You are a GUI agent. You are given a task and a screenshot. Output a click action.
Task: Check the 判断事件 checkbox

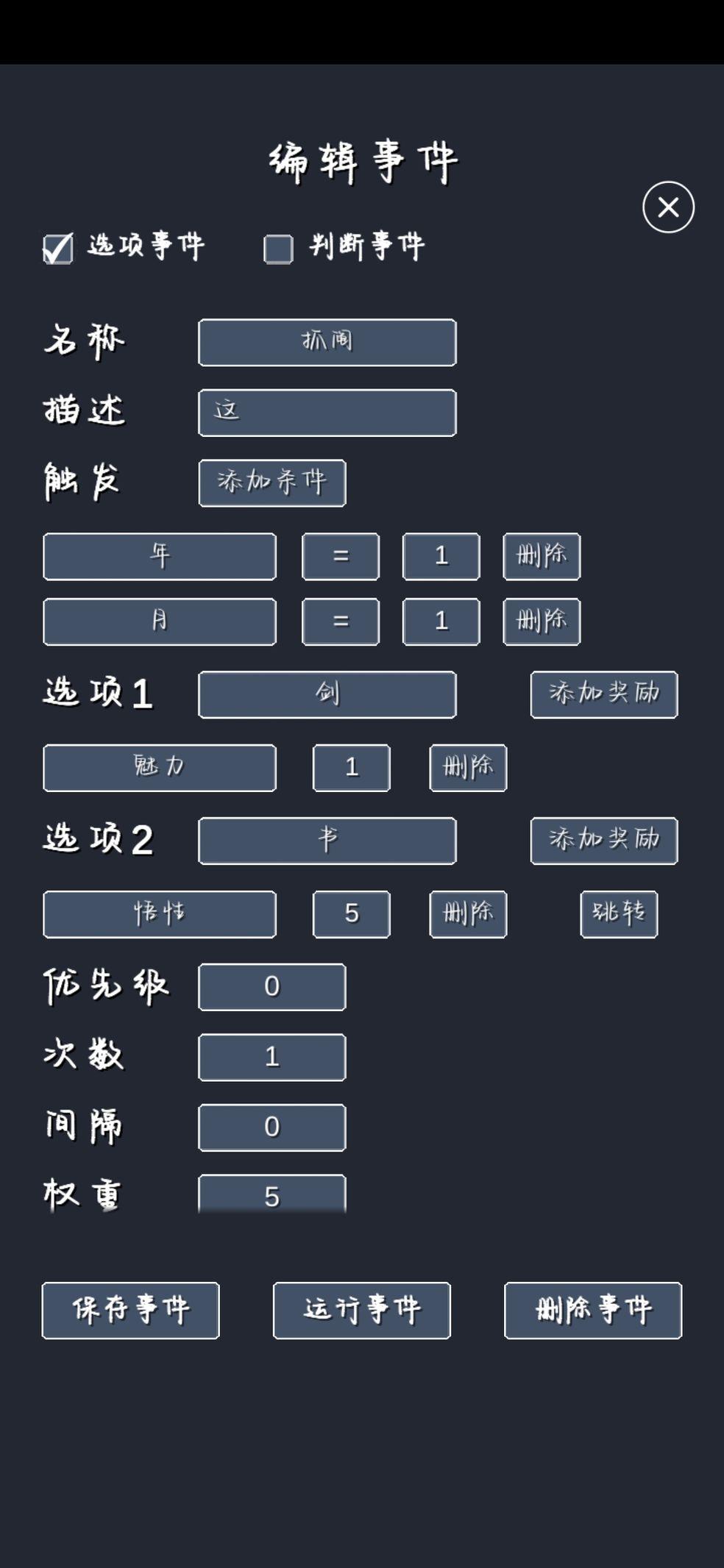tap(278, 249)
